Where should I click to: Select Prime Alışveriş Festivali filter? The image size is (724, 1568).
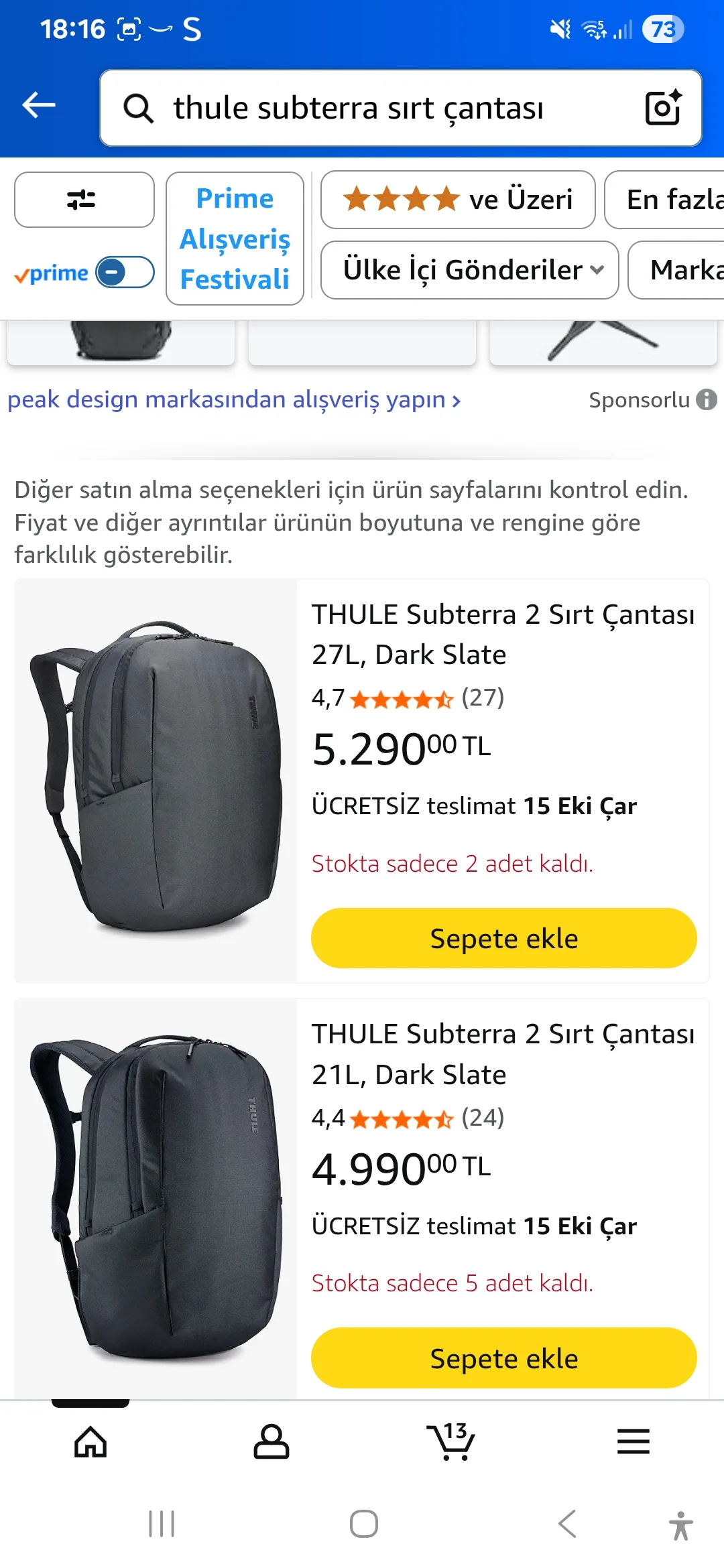(x=235, y=239)
